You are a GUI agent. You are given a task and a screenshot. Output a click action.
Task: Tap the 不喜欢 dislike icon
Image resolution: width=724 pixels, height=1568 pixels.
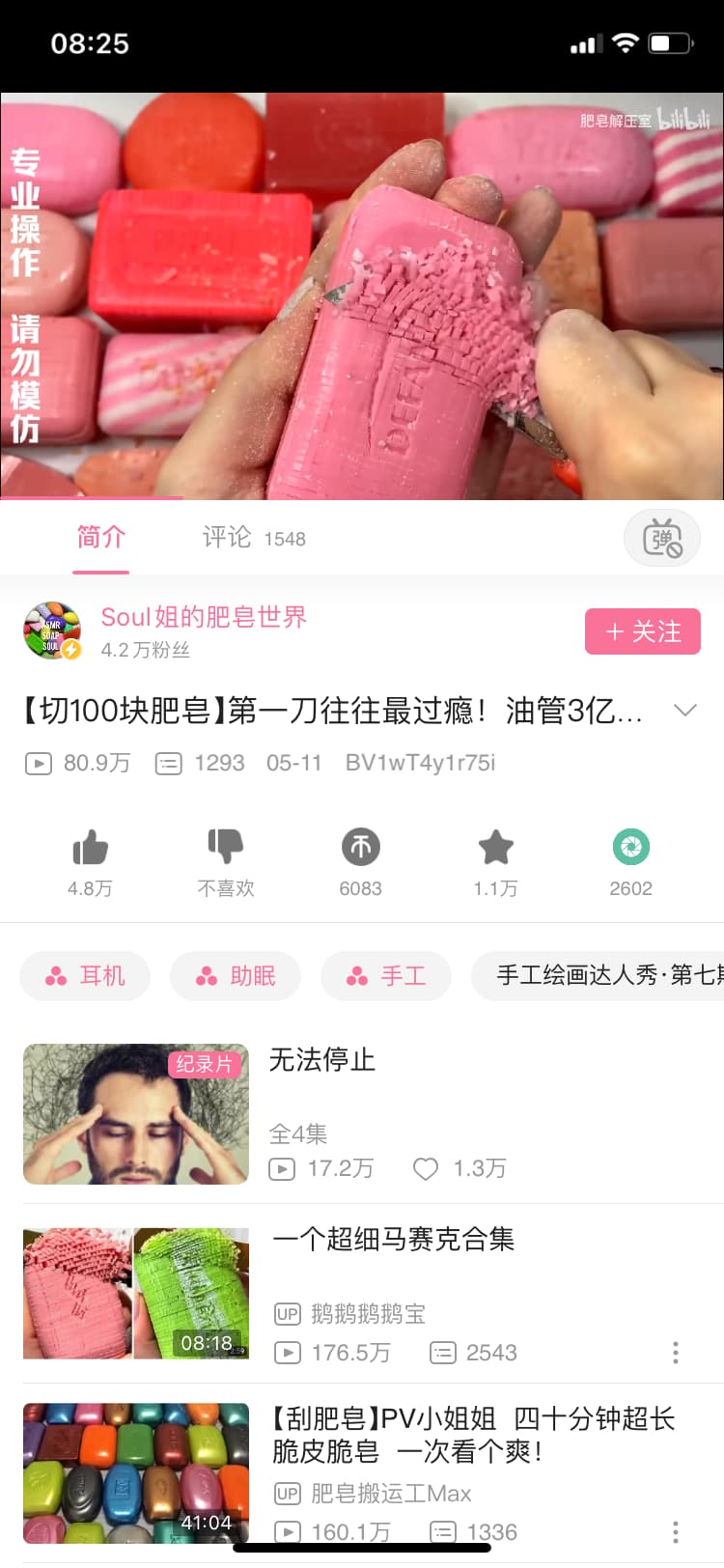(x=225, y=848)
